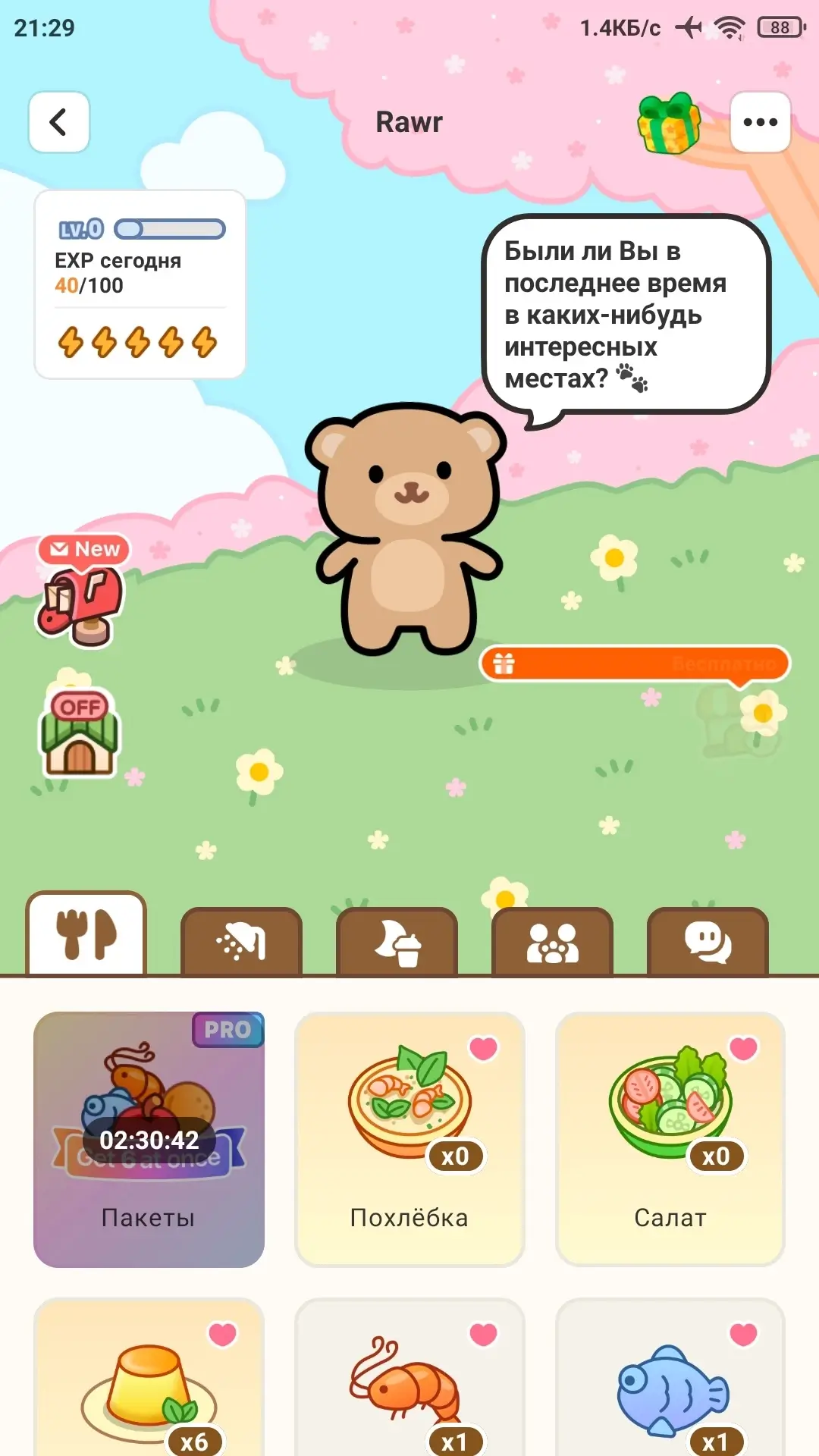Select the food fork-and-knife tab
This screenshot has width=819, height=1456.
86,934
